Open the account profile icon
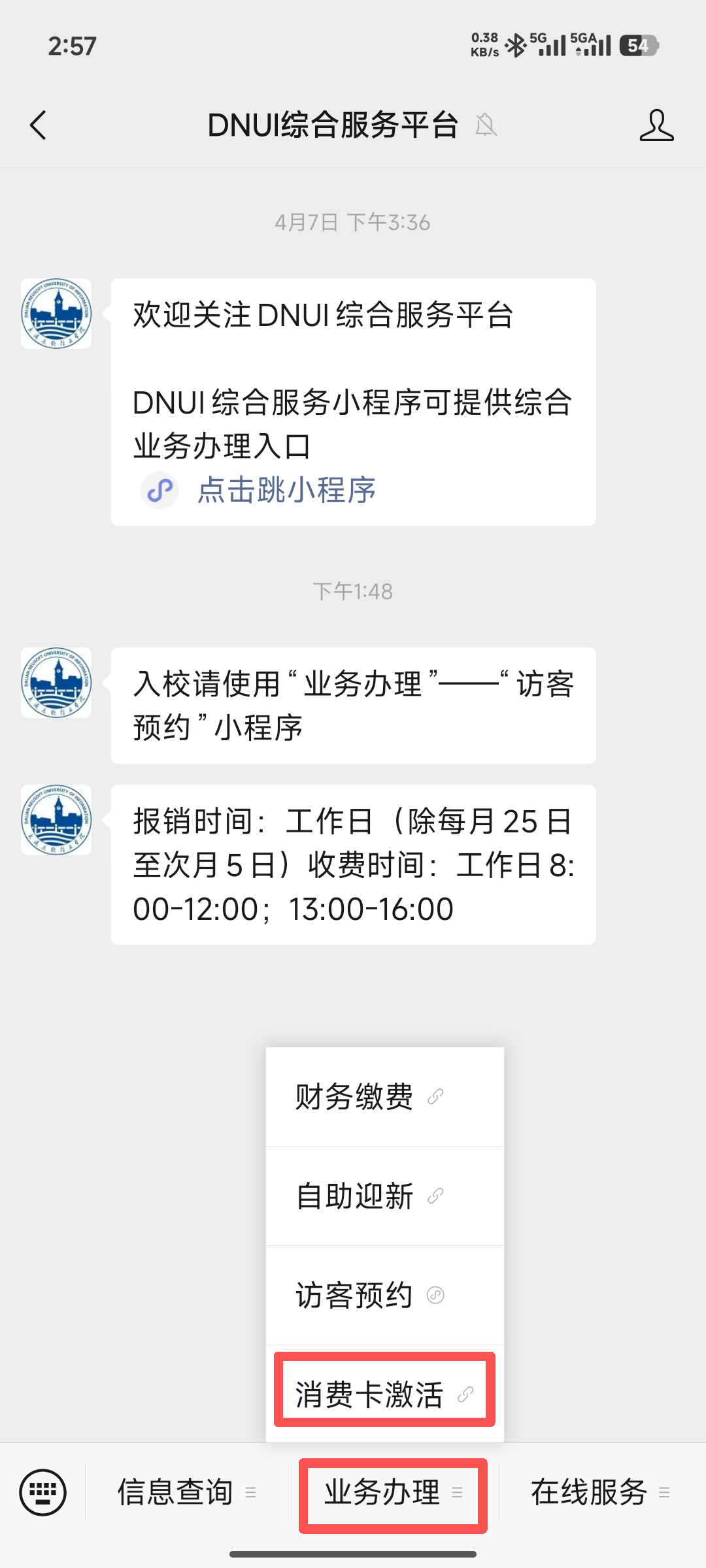The height and width of the screenshot is (1568, 706). [656, 125]
